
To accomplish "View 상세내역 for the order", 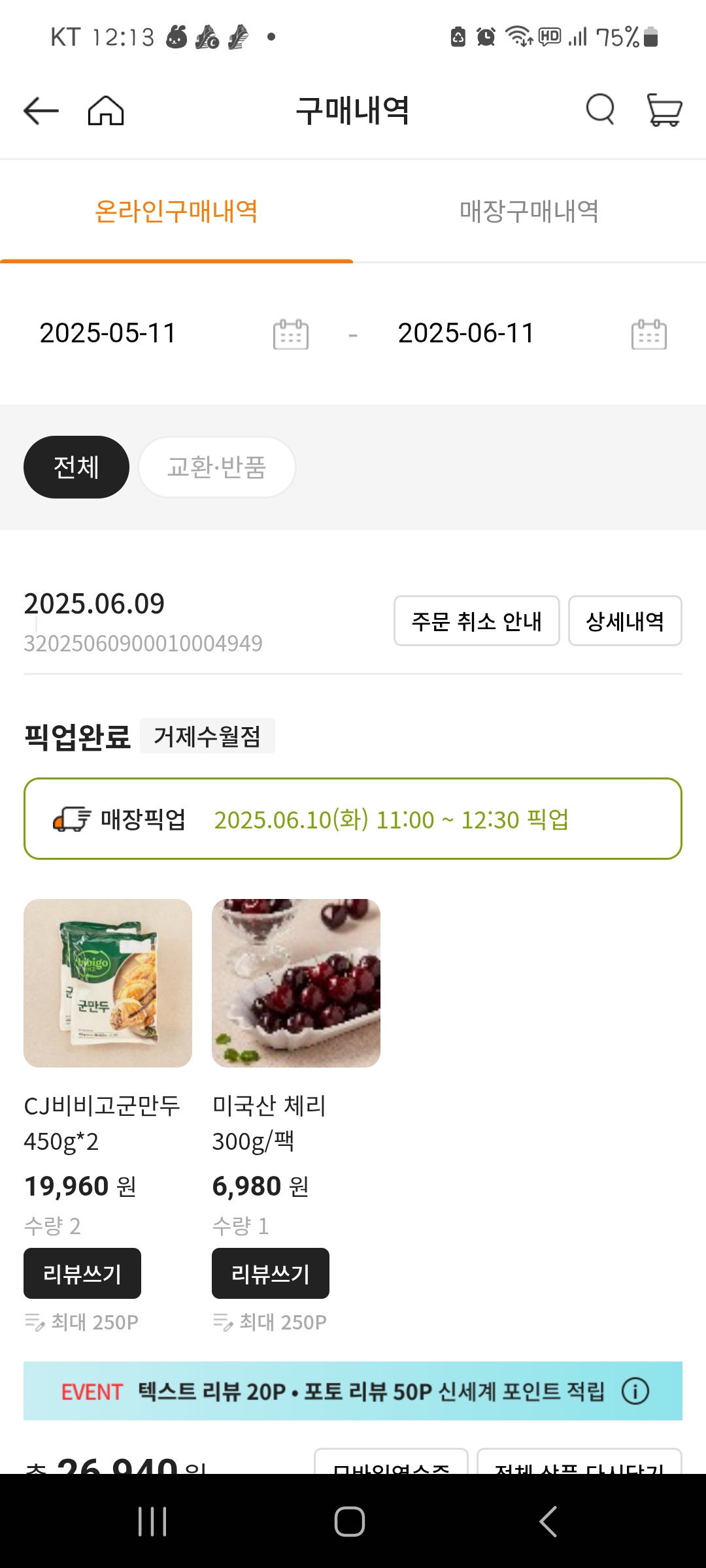I will [x=625, y=621].
